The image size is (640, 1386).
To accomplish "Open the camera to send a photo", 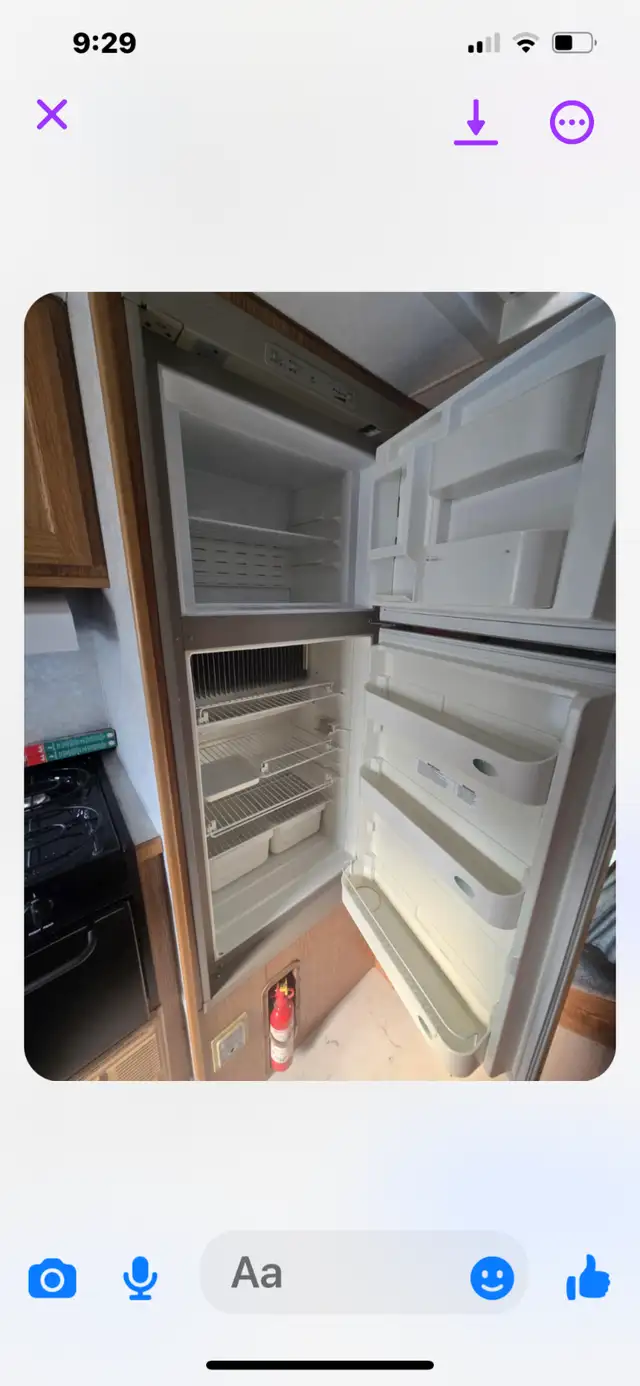I will [x=52, y=1279].
